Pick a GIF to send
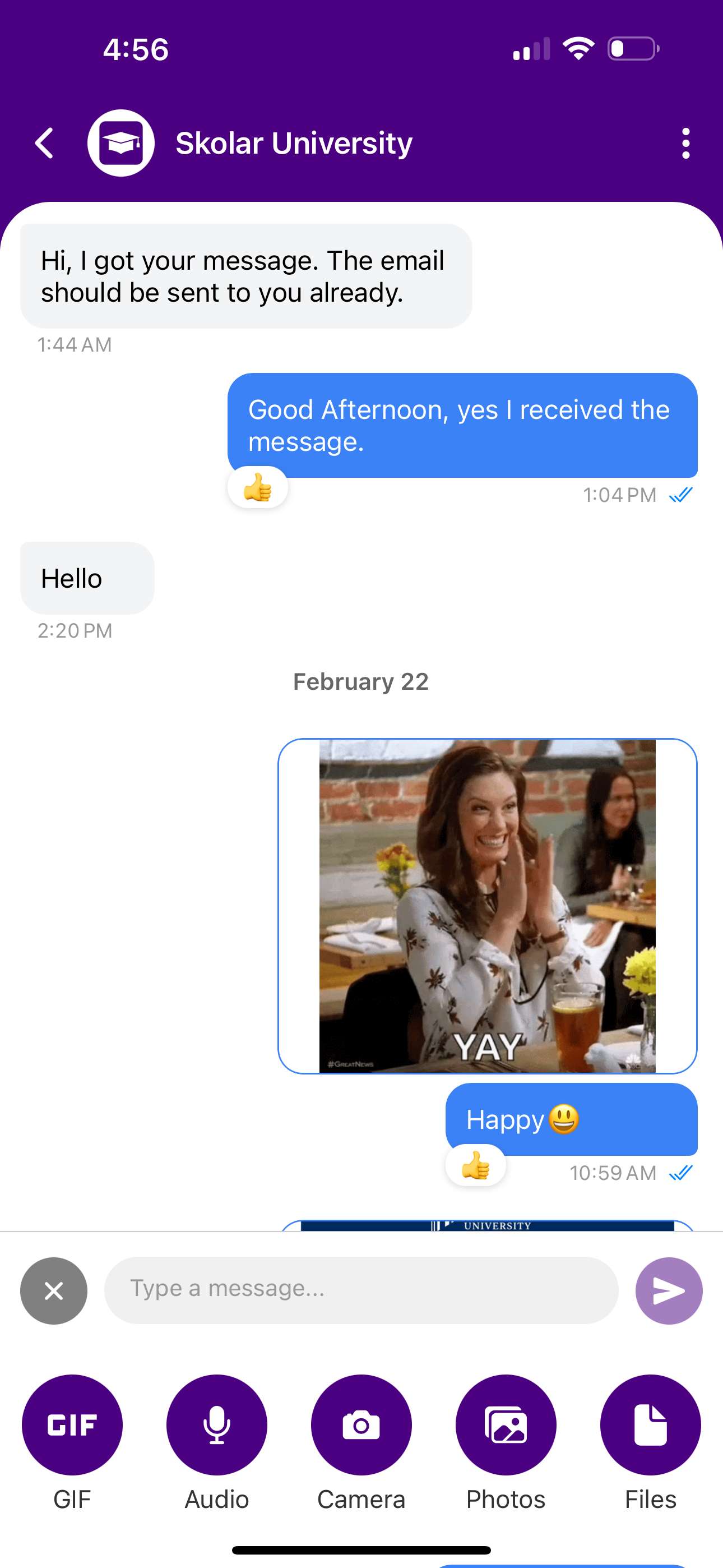Image resolution: width=723 pixels, height=1568 pixels. pyautogui.click(x=72, y=1424)
